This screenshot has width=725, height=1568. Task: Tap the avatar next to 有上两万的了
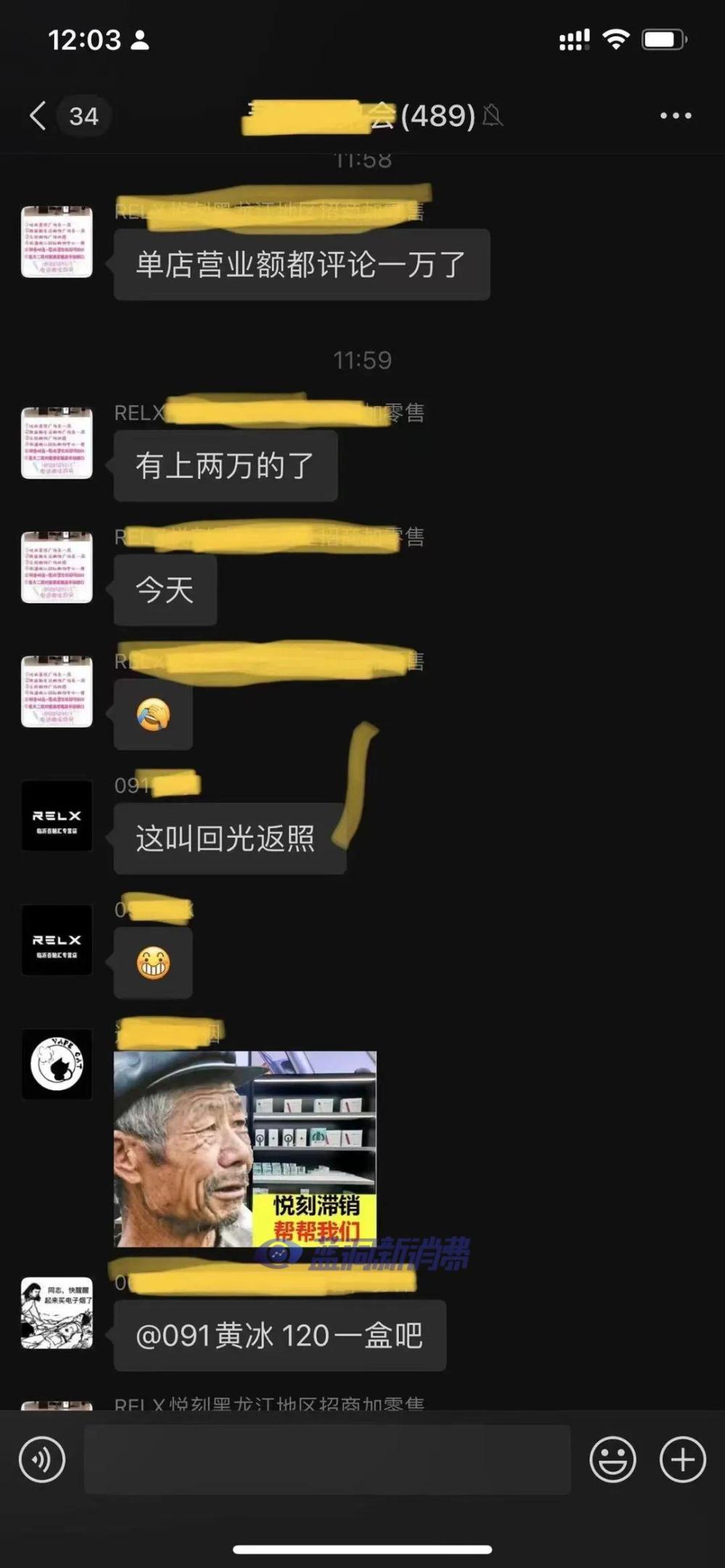pyautogui.click(x=57, y=443)
